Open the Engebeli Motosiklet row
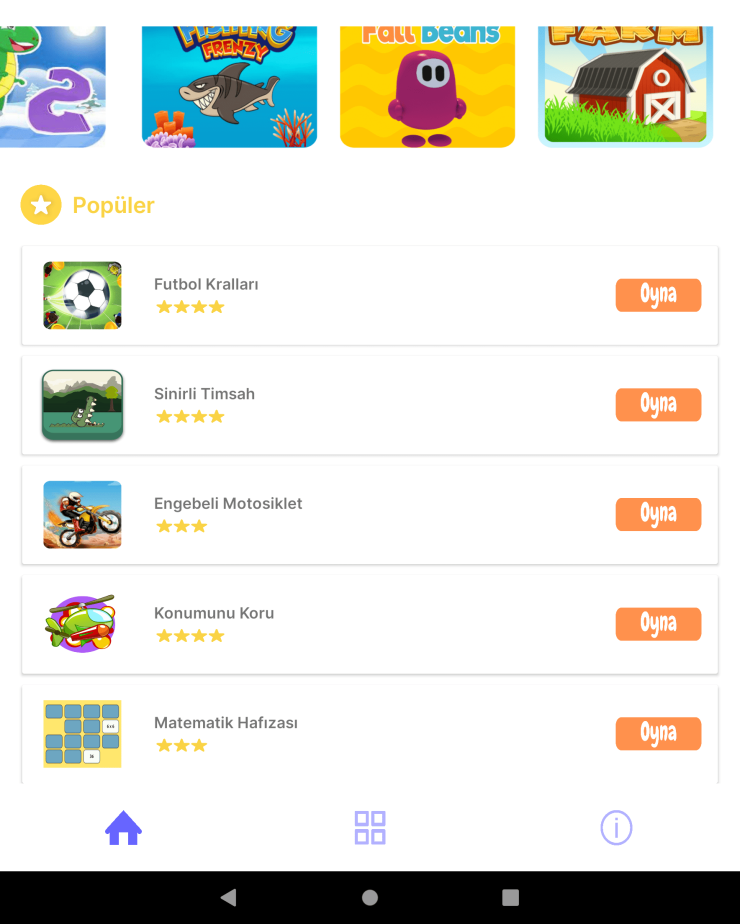The height and width of the screenshot is (924, 740). (x=300, y=515)
